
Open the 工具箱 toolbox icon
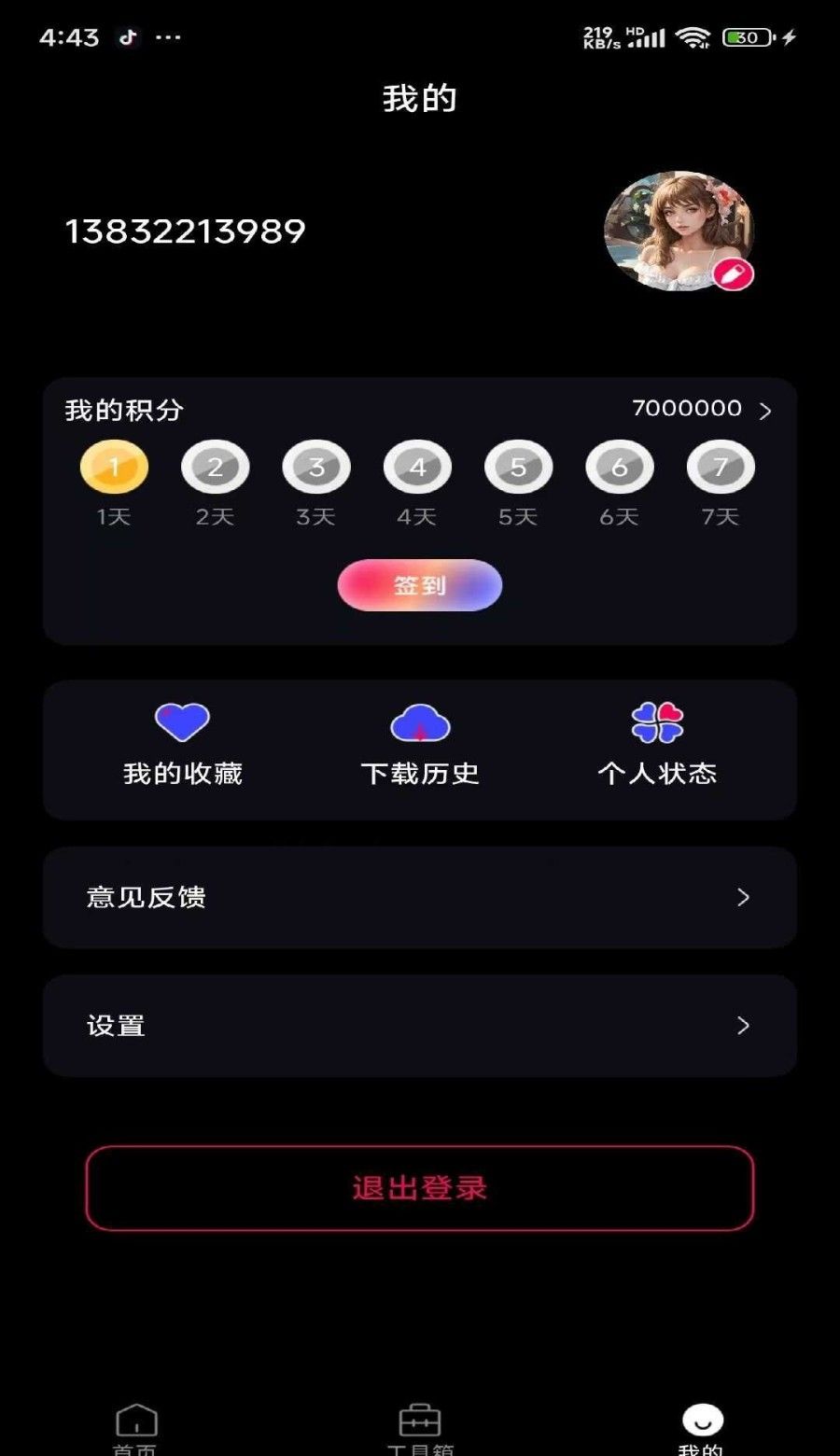coord(420,1421)
